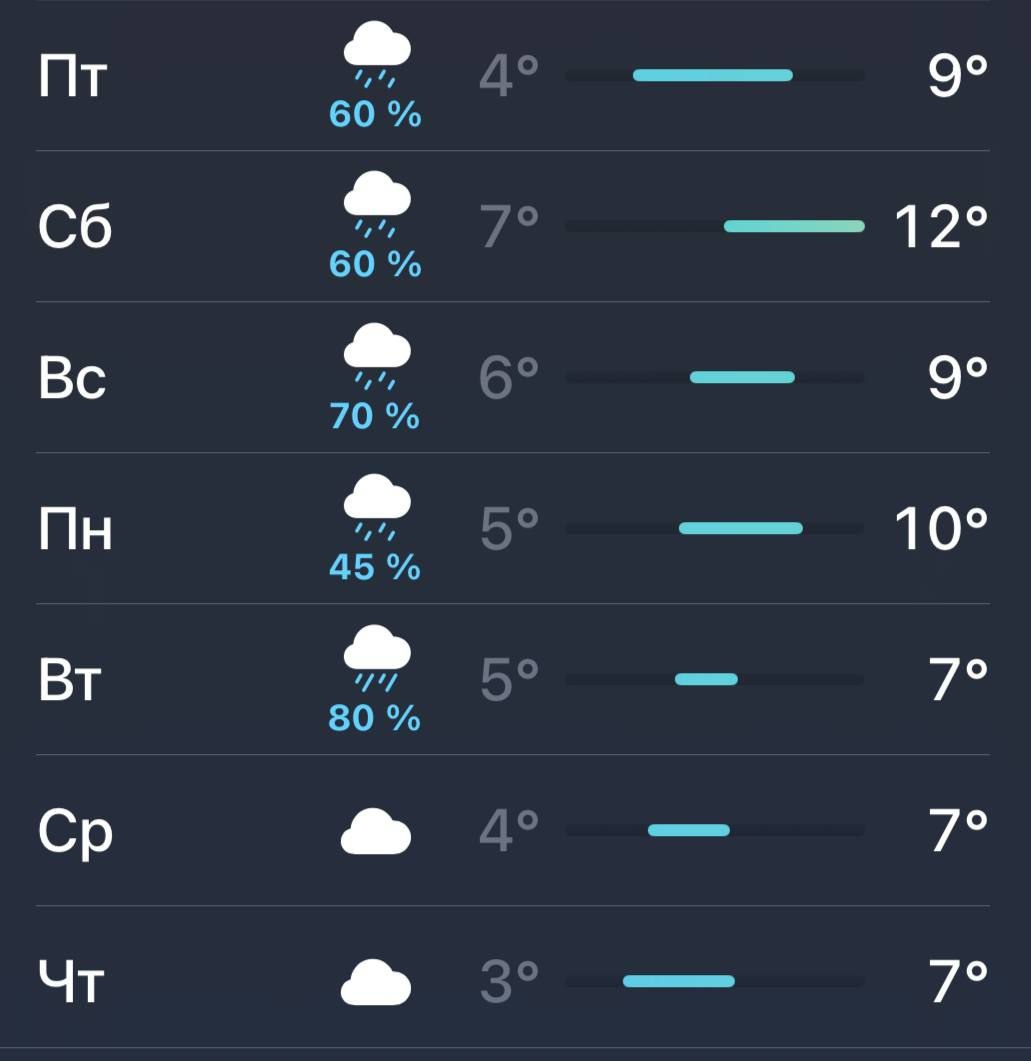This screenshot has width=1031, height=1061.
Task: Tap the Вт row with 80 % rain
Action: coord(513,679)
